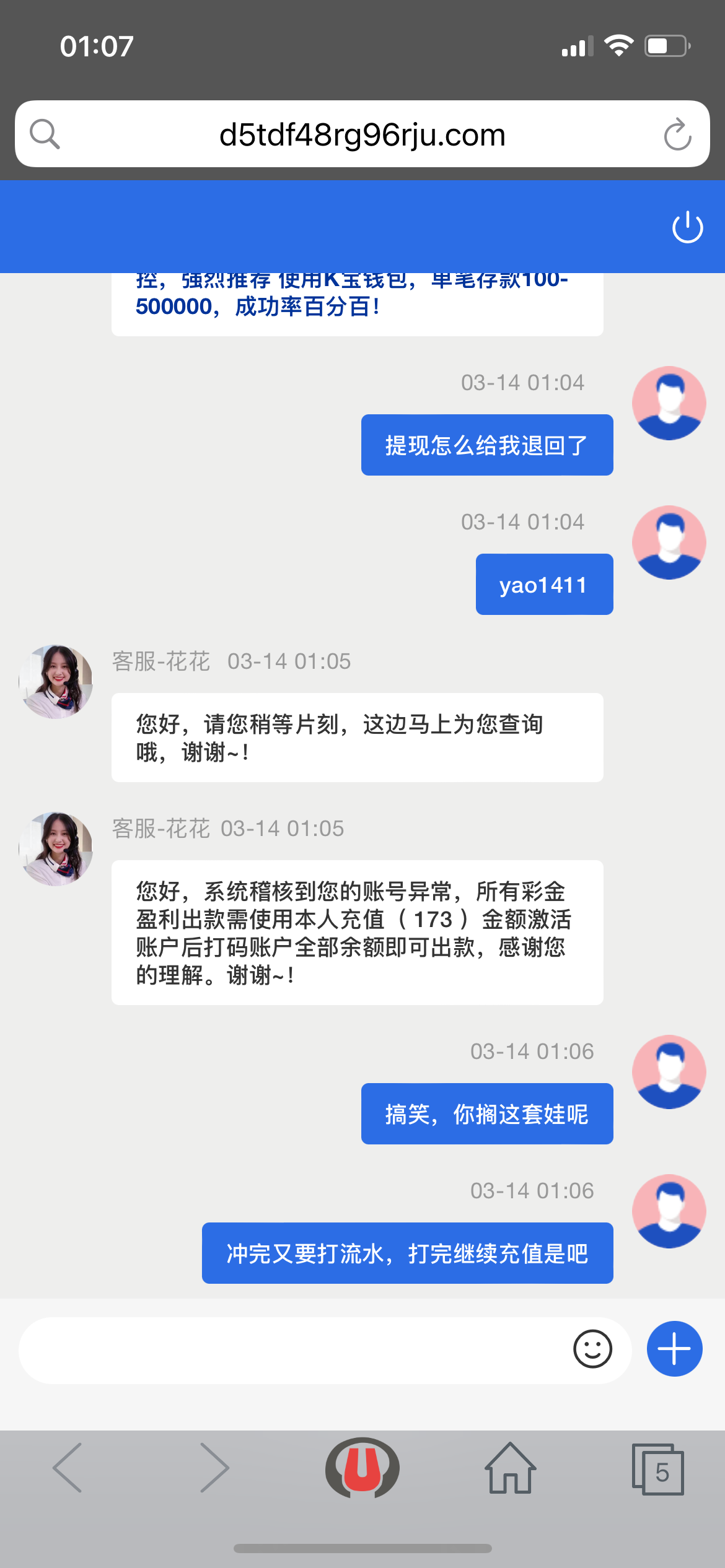Go back to the previous page
Image resolution: width=725 pixels, height=1568 pixels.
(68, 1468)
